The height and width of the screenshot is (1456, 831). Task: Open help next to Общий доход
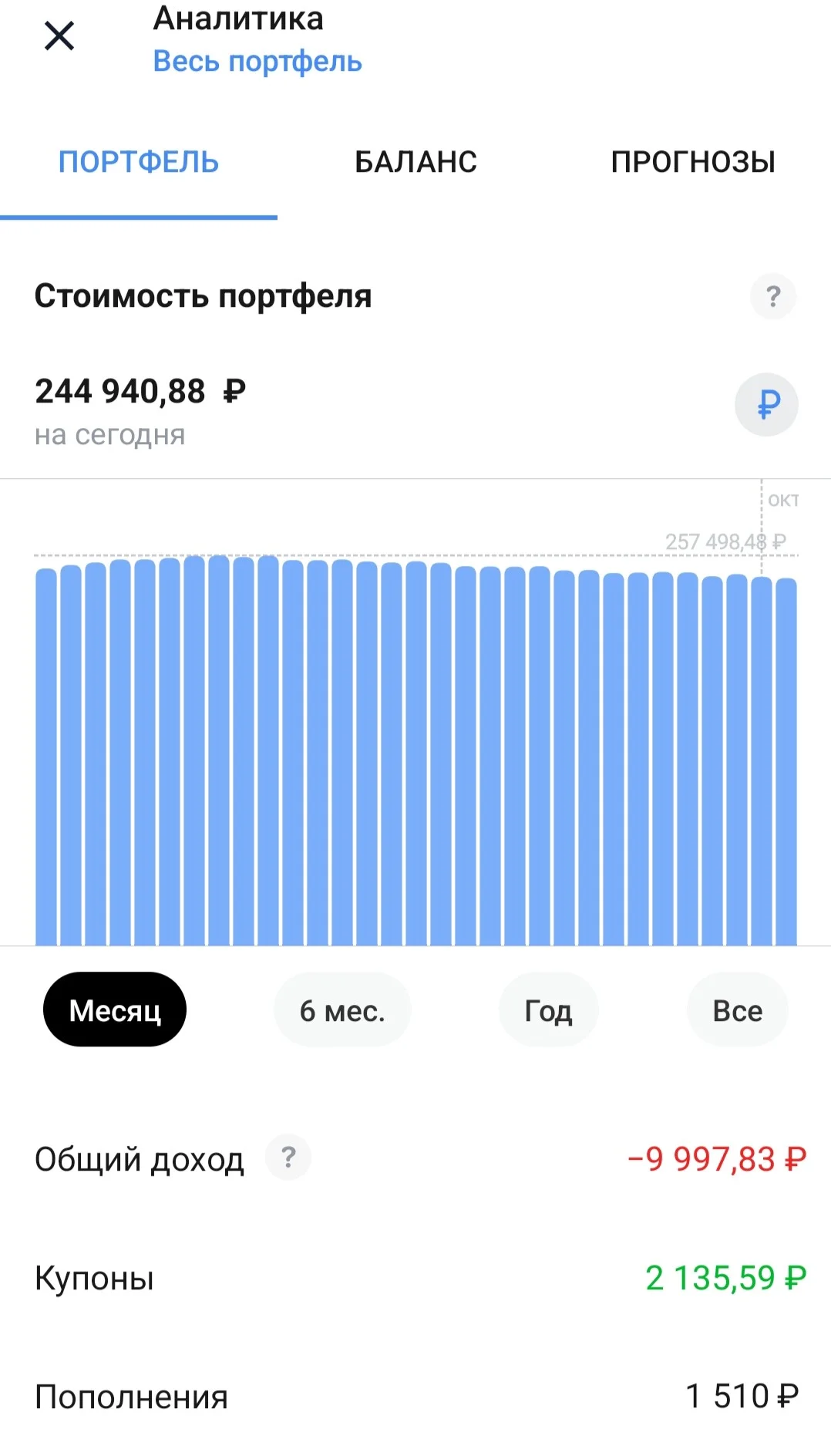[x=288, y=1157]
